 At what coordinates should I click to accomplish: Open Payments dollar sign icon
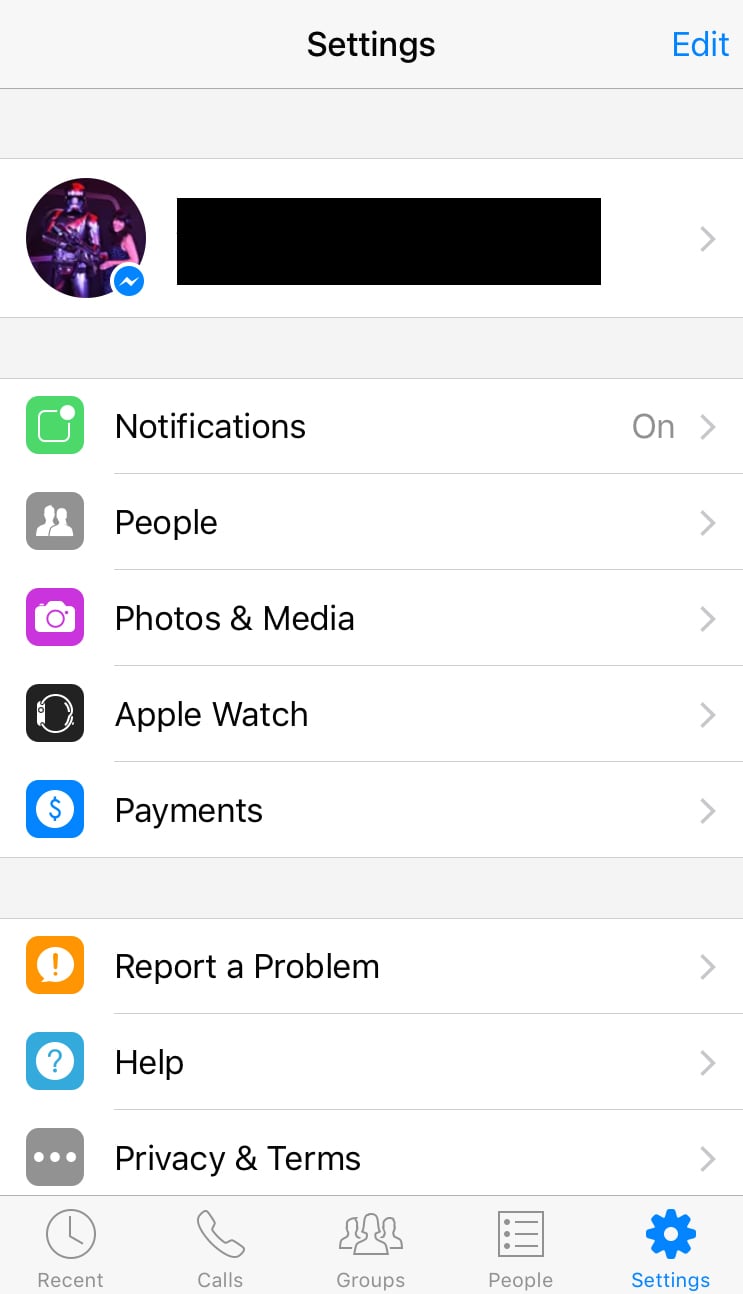click(x=54, y=809)
